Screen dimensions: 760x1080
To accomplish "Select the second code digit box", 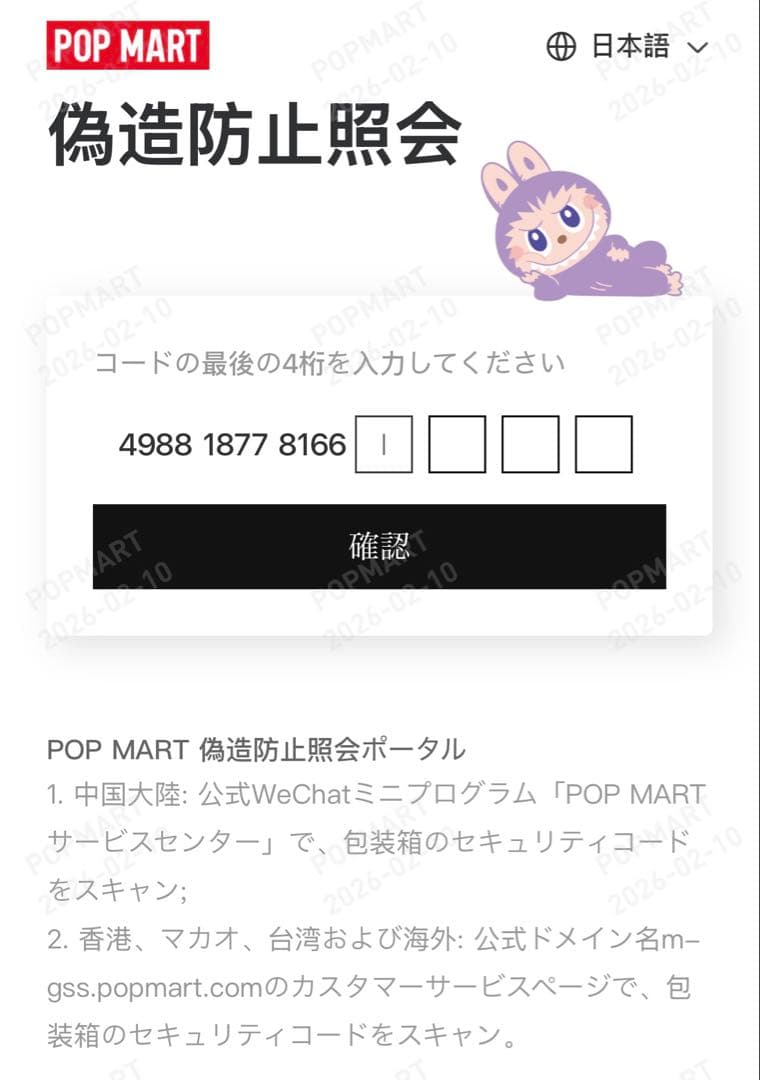I will (457, 444).
